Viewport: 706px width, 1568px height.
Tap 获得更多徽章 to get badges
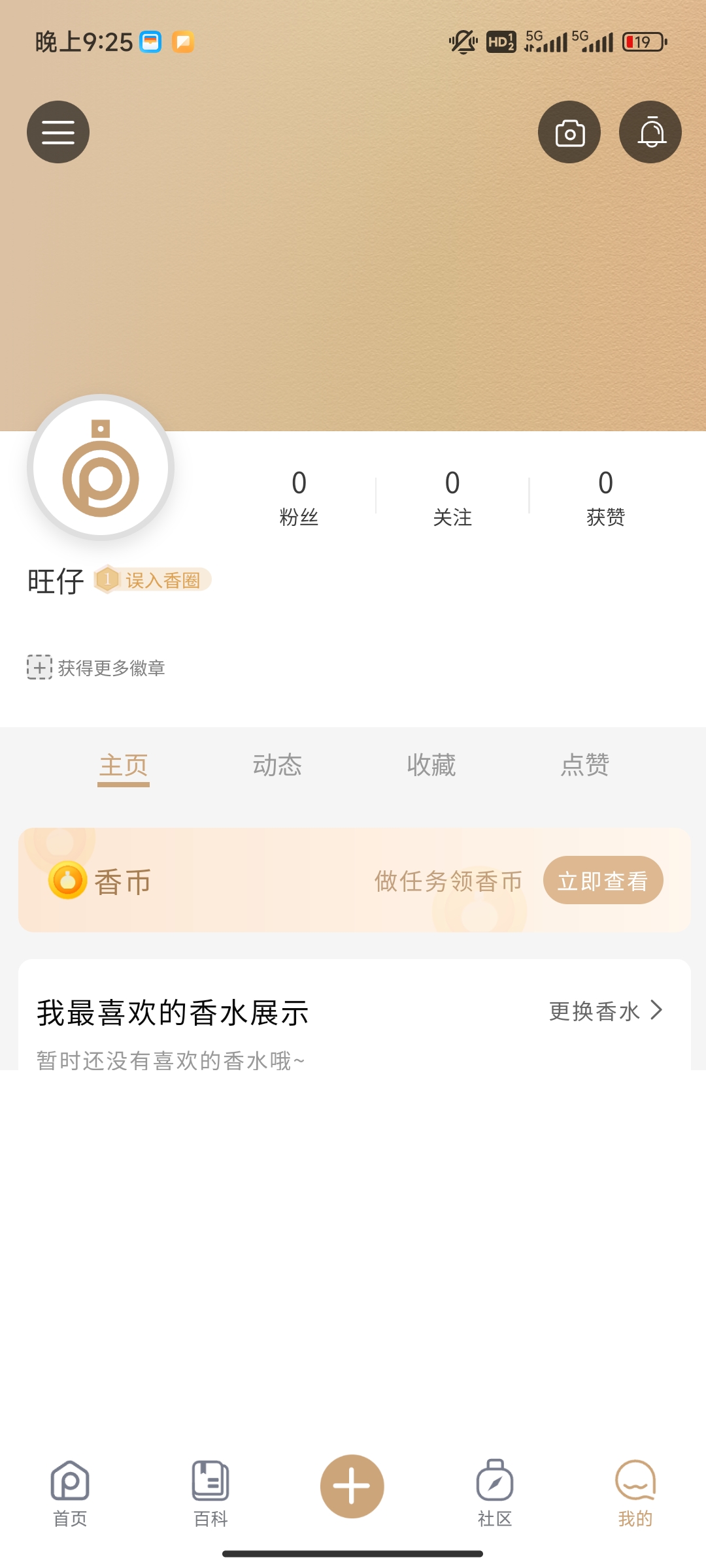97,668
